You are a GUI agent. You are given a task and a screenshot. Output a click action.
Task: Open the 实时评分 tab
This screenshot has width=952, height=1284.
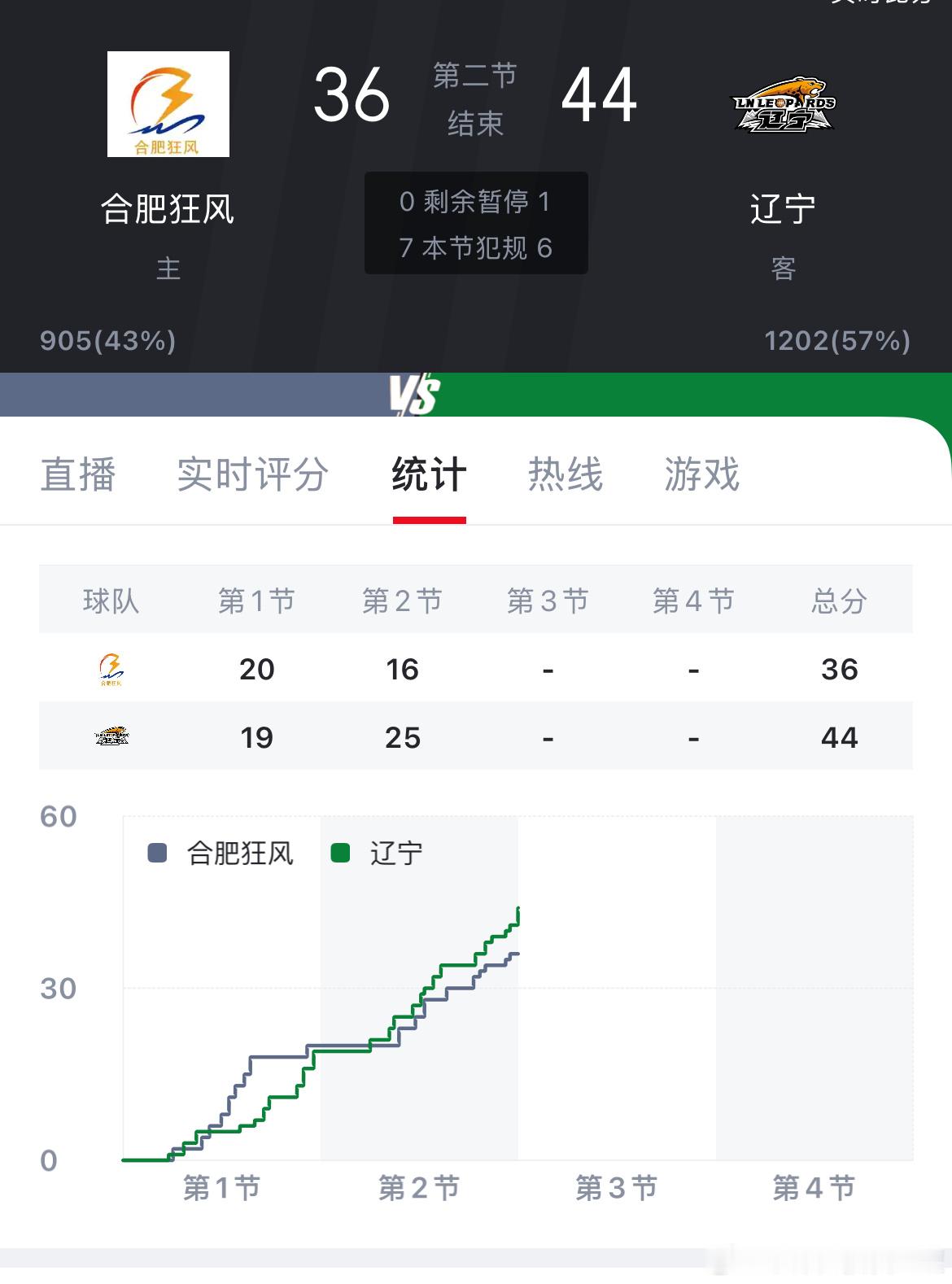pos(251,474)
